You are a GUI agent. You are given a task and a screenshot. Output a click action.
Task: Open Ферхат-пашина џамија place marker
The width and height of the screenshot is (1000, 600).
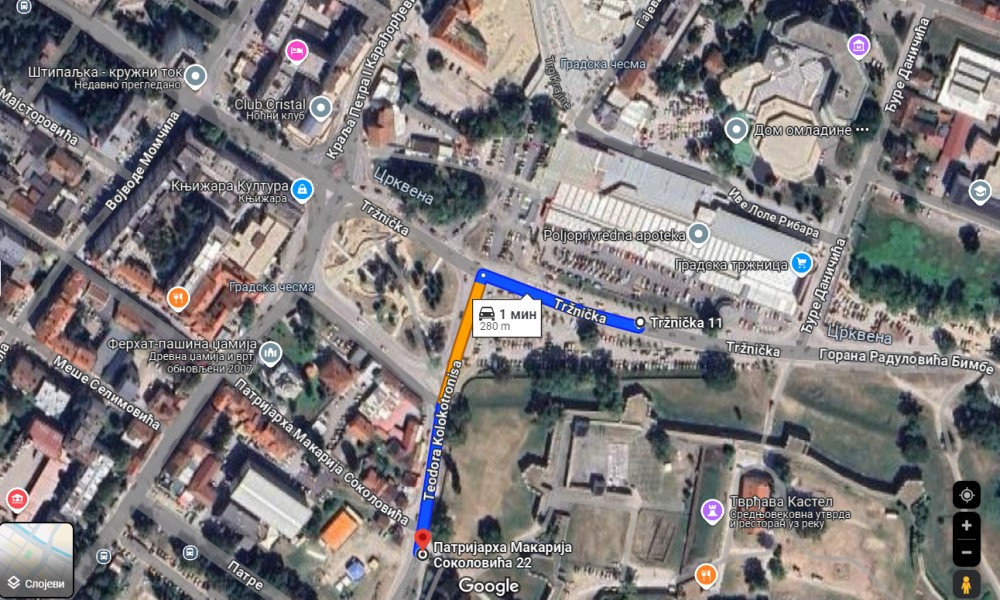click(x=270, y=351)
